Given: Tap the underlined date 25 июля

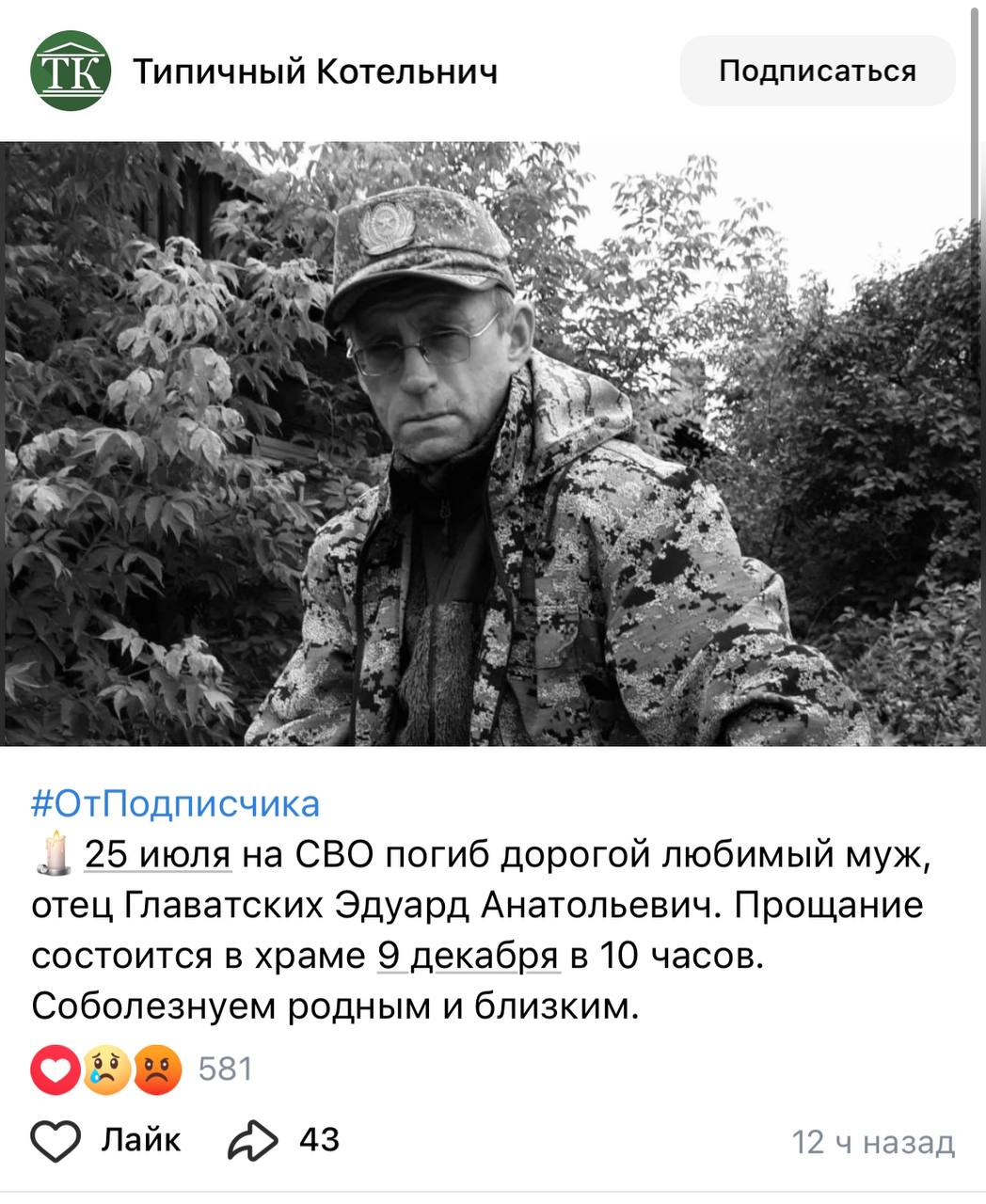Looking at the screenshot, I should [x=158, y=855].
